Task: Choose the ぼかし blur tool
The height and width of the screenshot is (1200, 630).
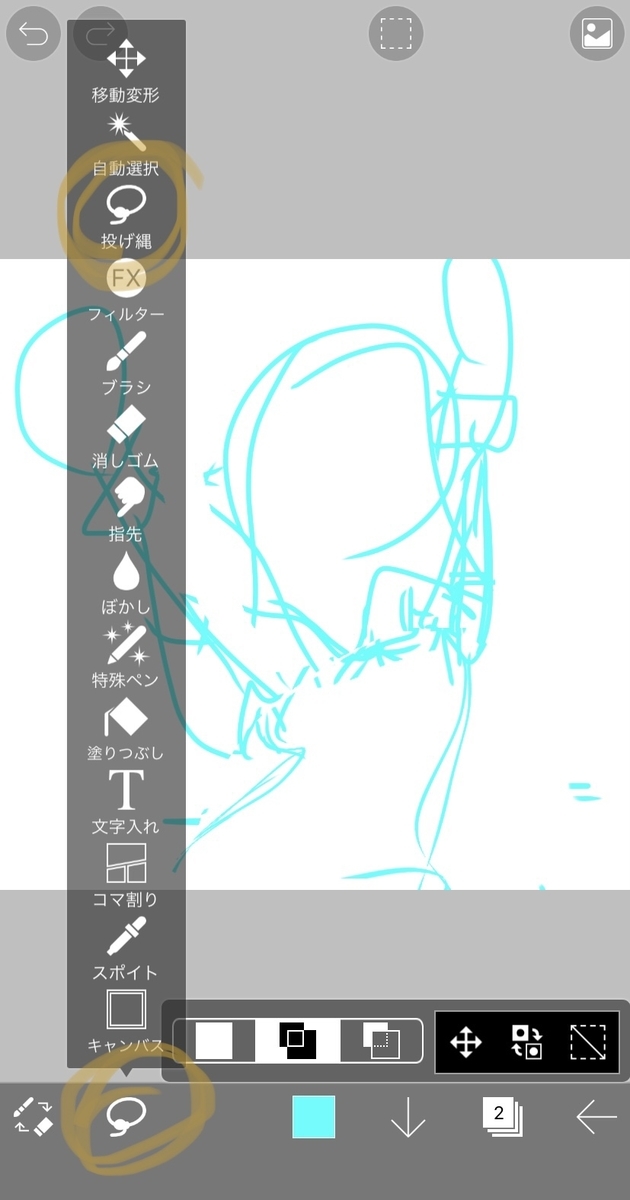Action: pos(126,581)
